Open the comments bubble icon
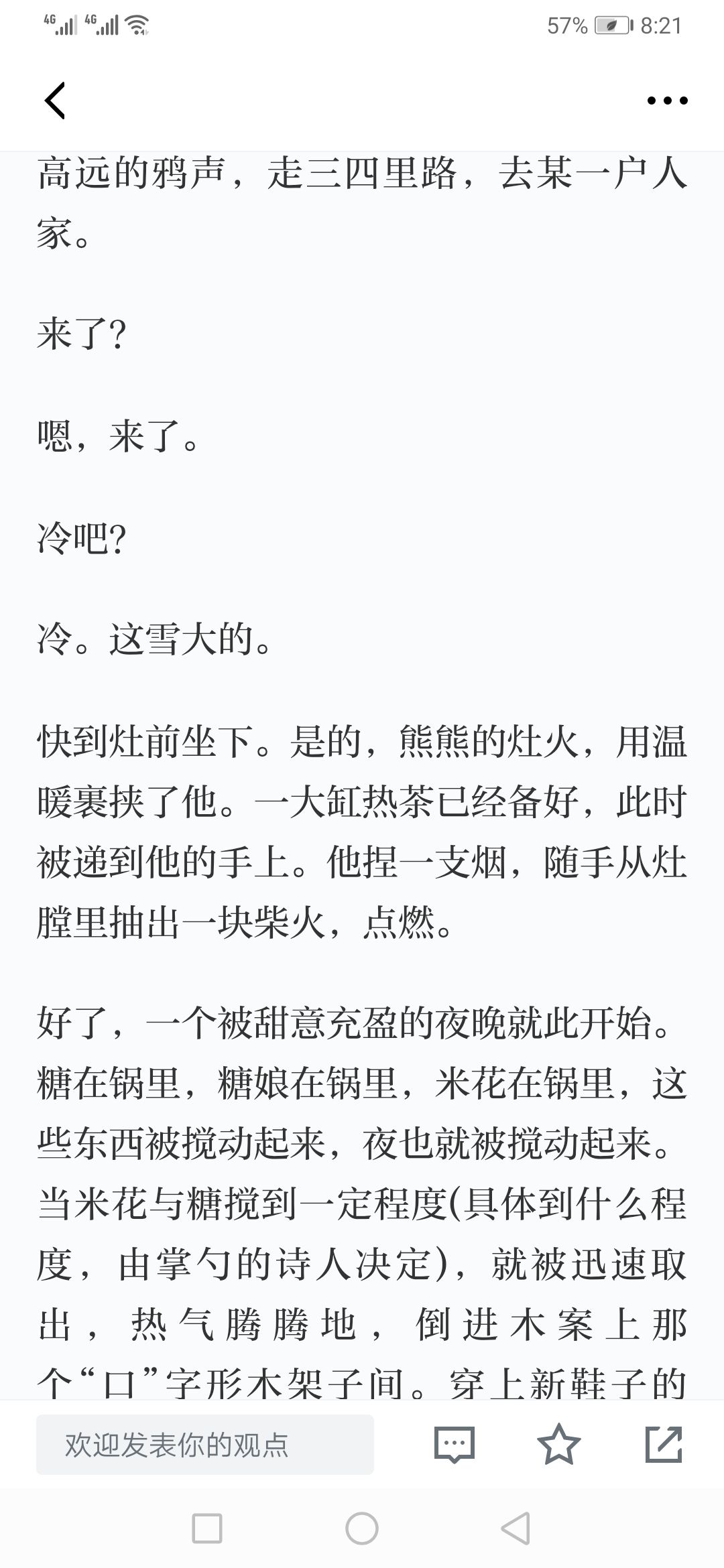 pyautogui.click(x=455, y=1444)
